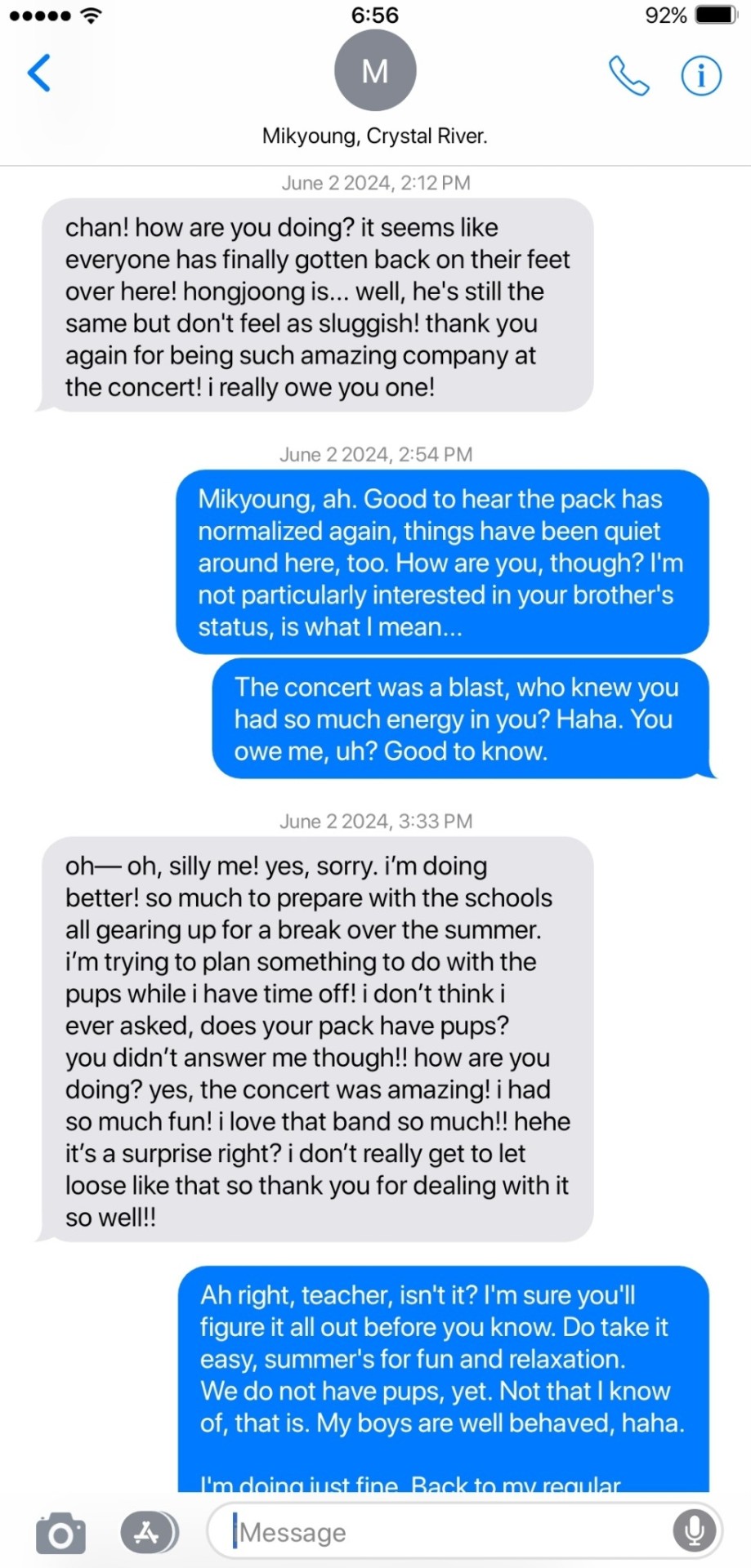Go back to the conversations list
Viewport: 751px width, 1568px height.
click(x=39, y=73)
